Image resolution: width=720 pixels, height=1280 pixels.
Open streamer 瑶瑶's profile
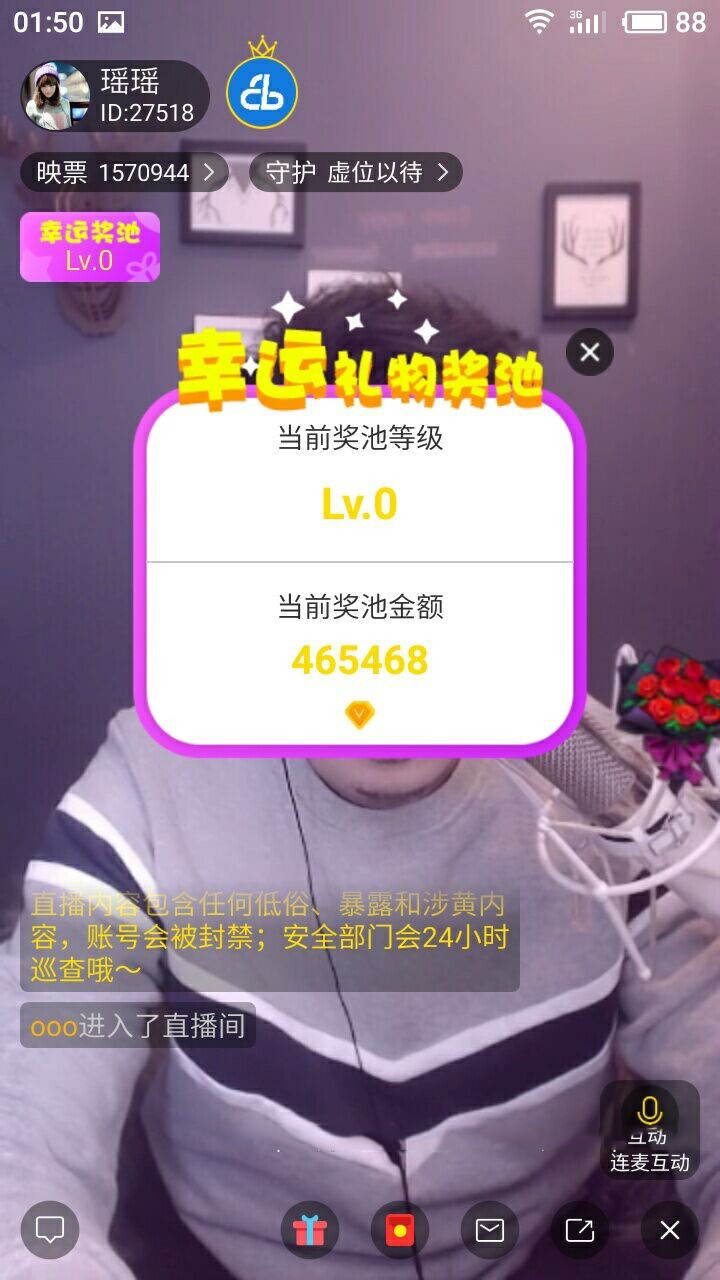tap(115, 96)
